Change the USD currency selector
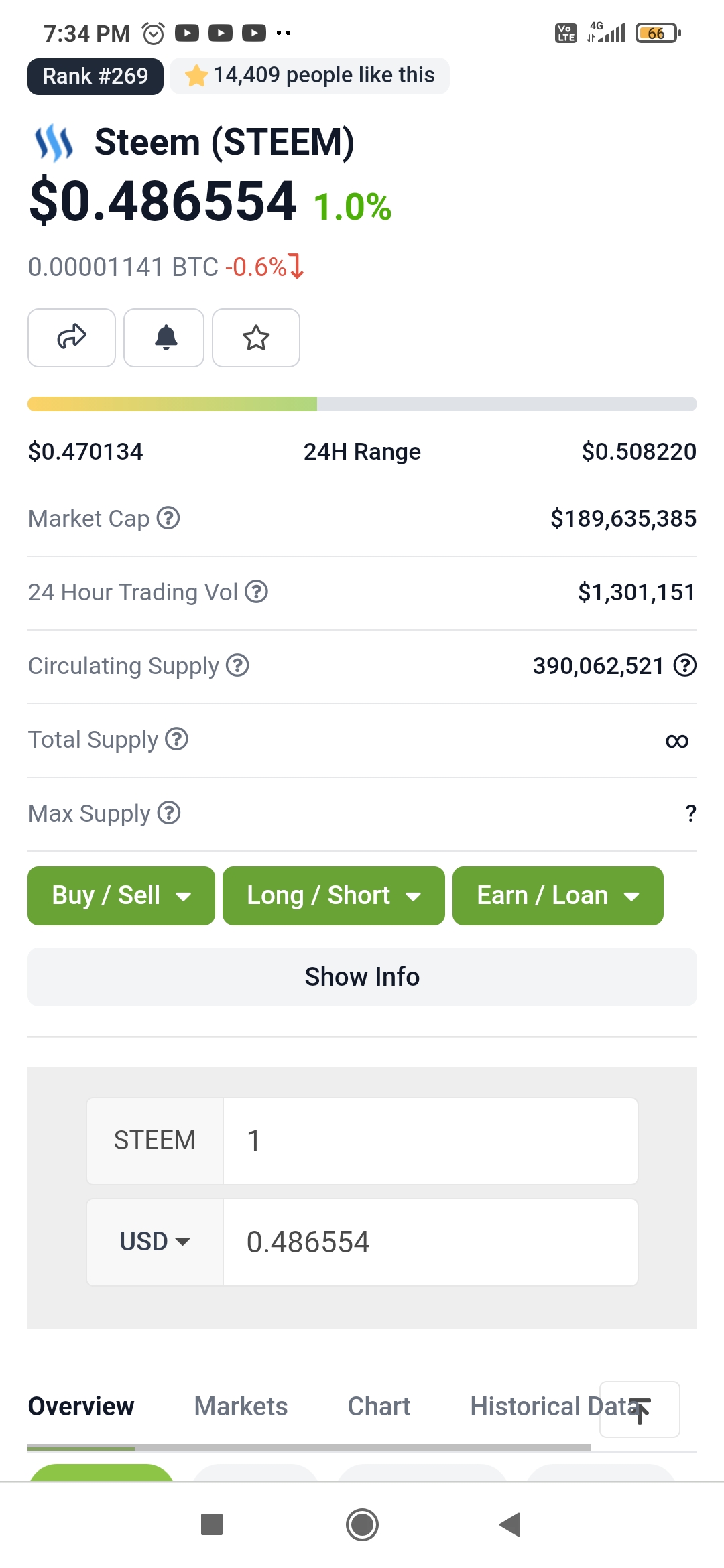This screenshot has width=724, height=1568. point(155,1242)
